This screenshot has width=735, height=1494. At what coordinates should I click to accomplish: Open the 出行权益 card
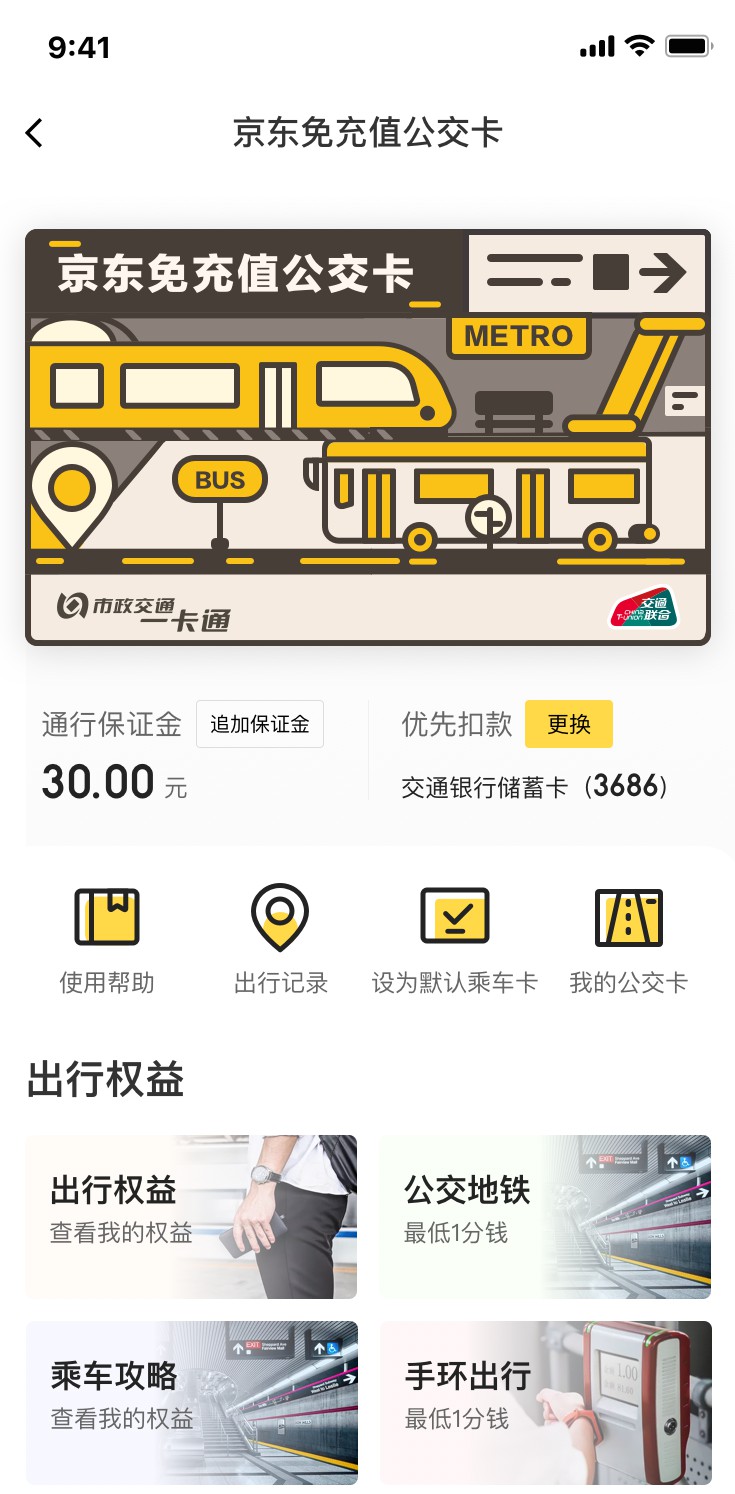pos(191,1216)
